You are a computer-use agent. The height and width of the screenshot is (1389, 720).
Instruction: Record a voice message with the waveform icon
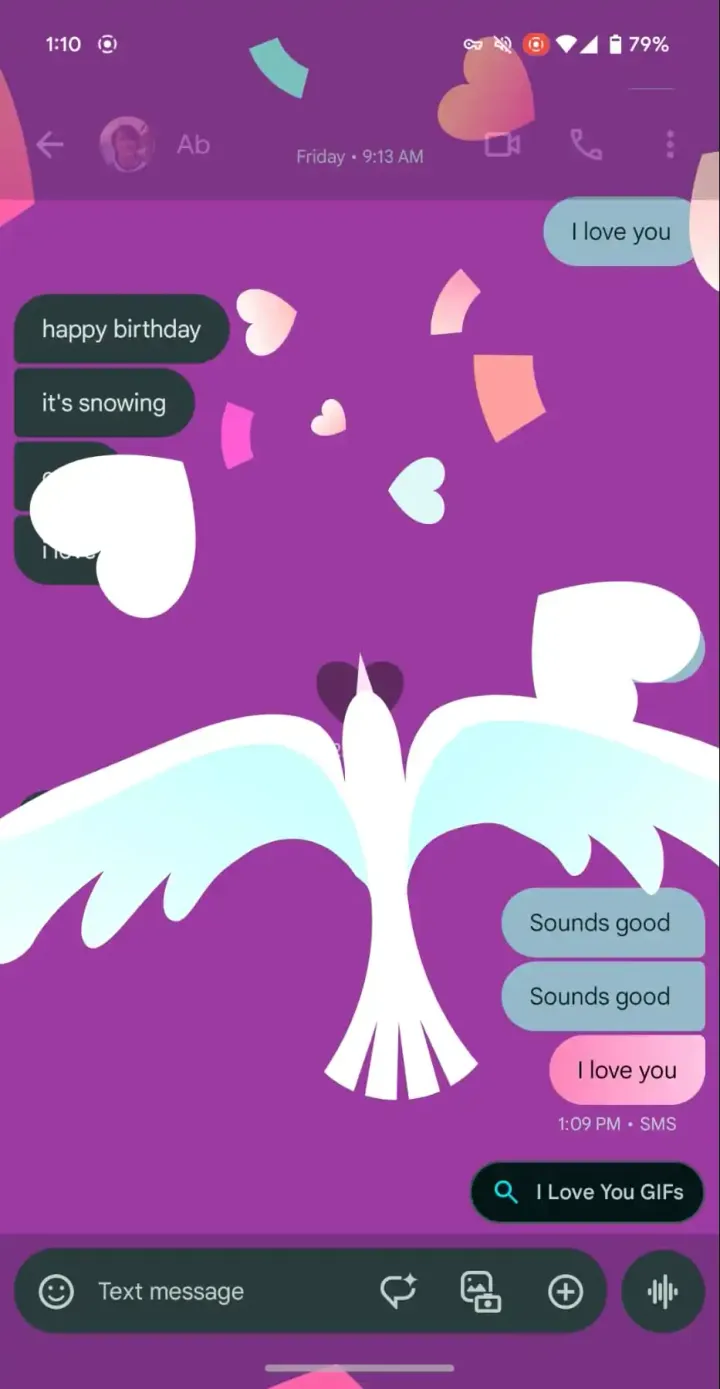click(x=663, y=1291)
